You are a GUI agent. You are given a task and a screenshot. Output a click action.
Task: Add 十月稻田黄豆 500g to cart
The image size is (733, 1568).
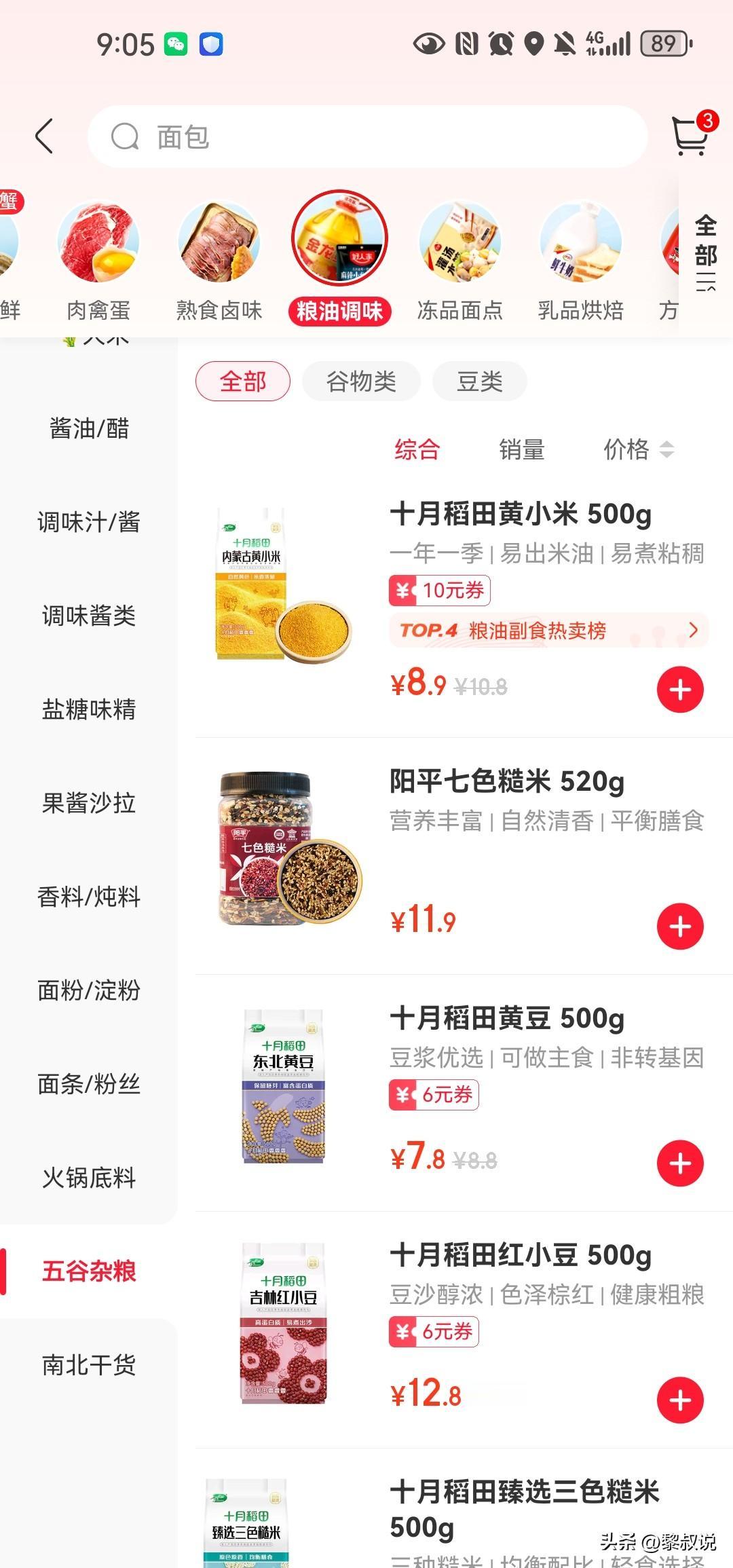[x=680, y=1163]
